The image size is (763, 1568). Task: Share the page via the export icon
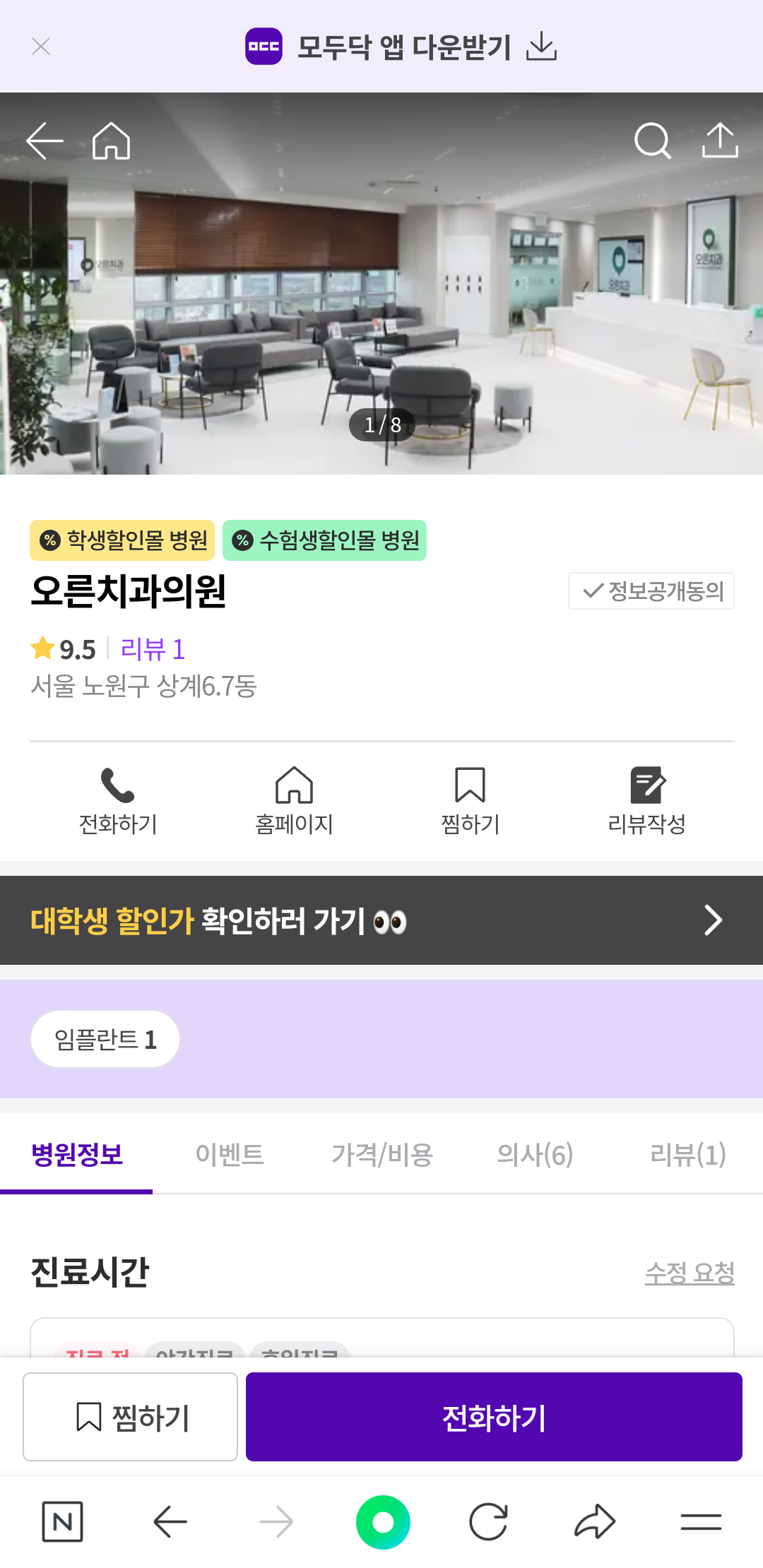[x=720, y=141]
